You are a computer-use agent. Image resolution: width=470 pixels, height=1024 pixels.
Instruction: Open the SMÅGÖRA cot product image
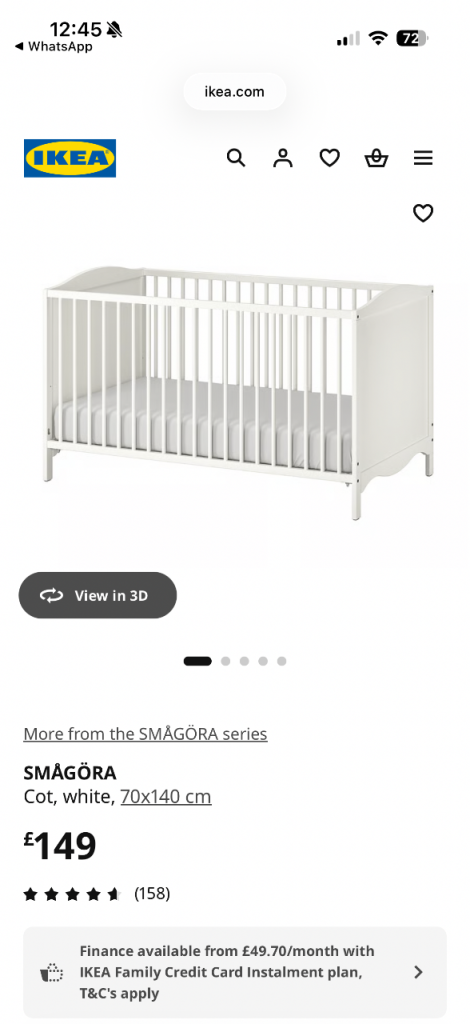(238, 392)
